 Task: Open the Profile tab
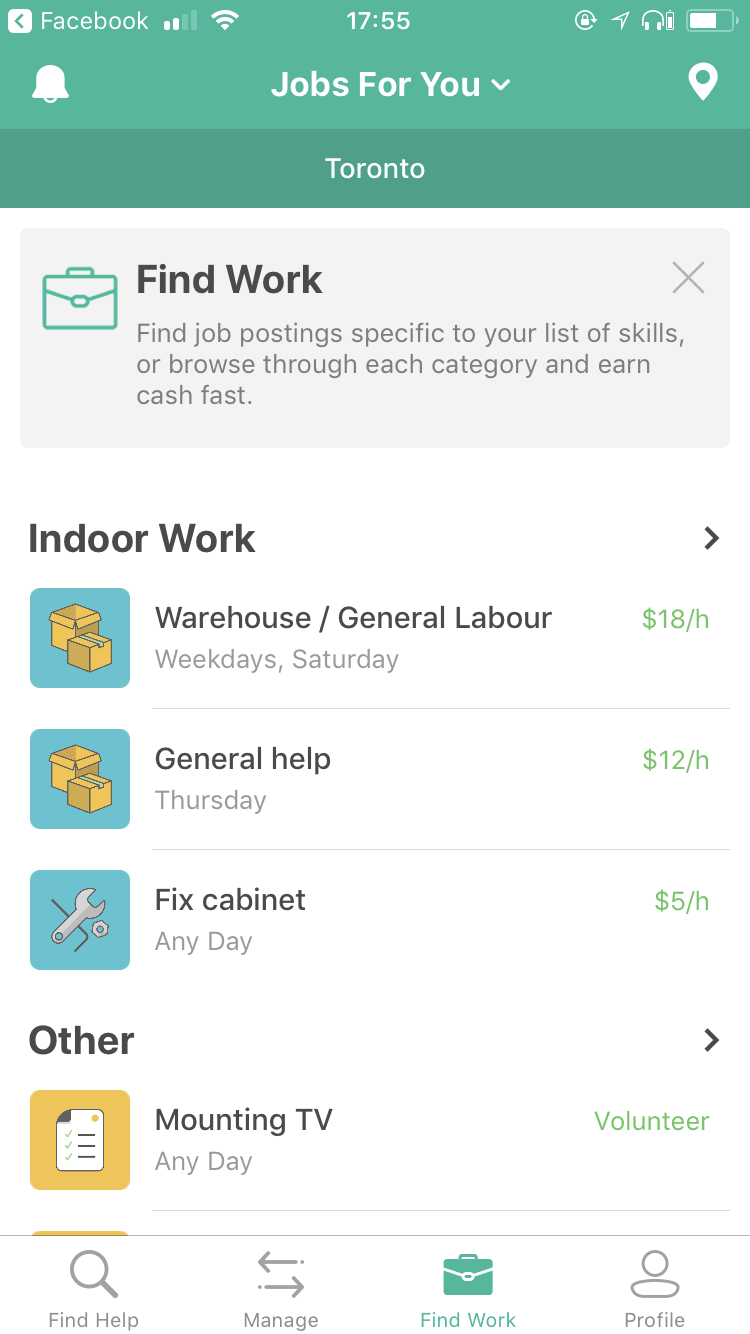[x=655, y=1289]
